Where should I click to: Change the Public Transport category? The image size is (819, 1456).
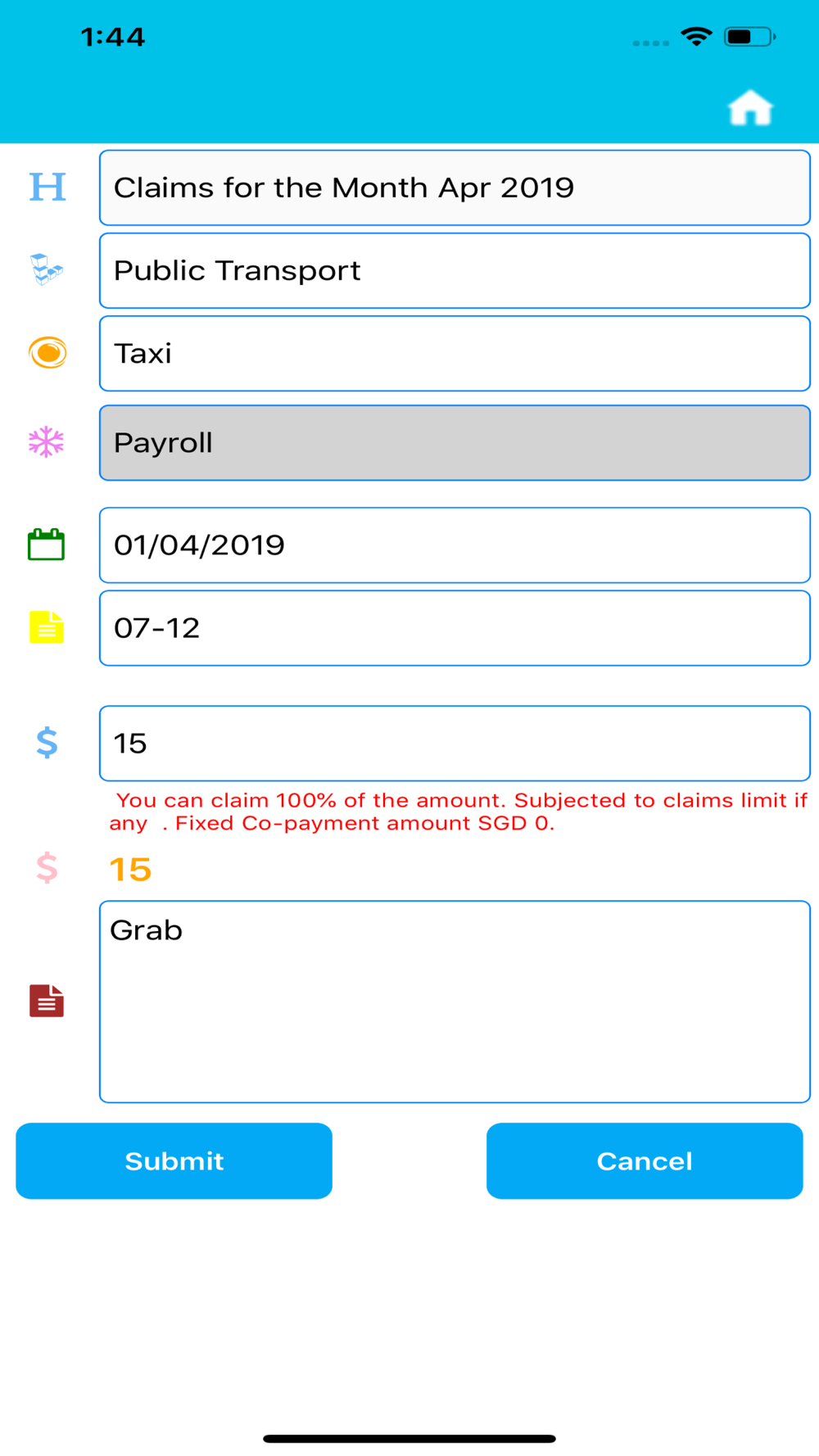tap(455, 271)
